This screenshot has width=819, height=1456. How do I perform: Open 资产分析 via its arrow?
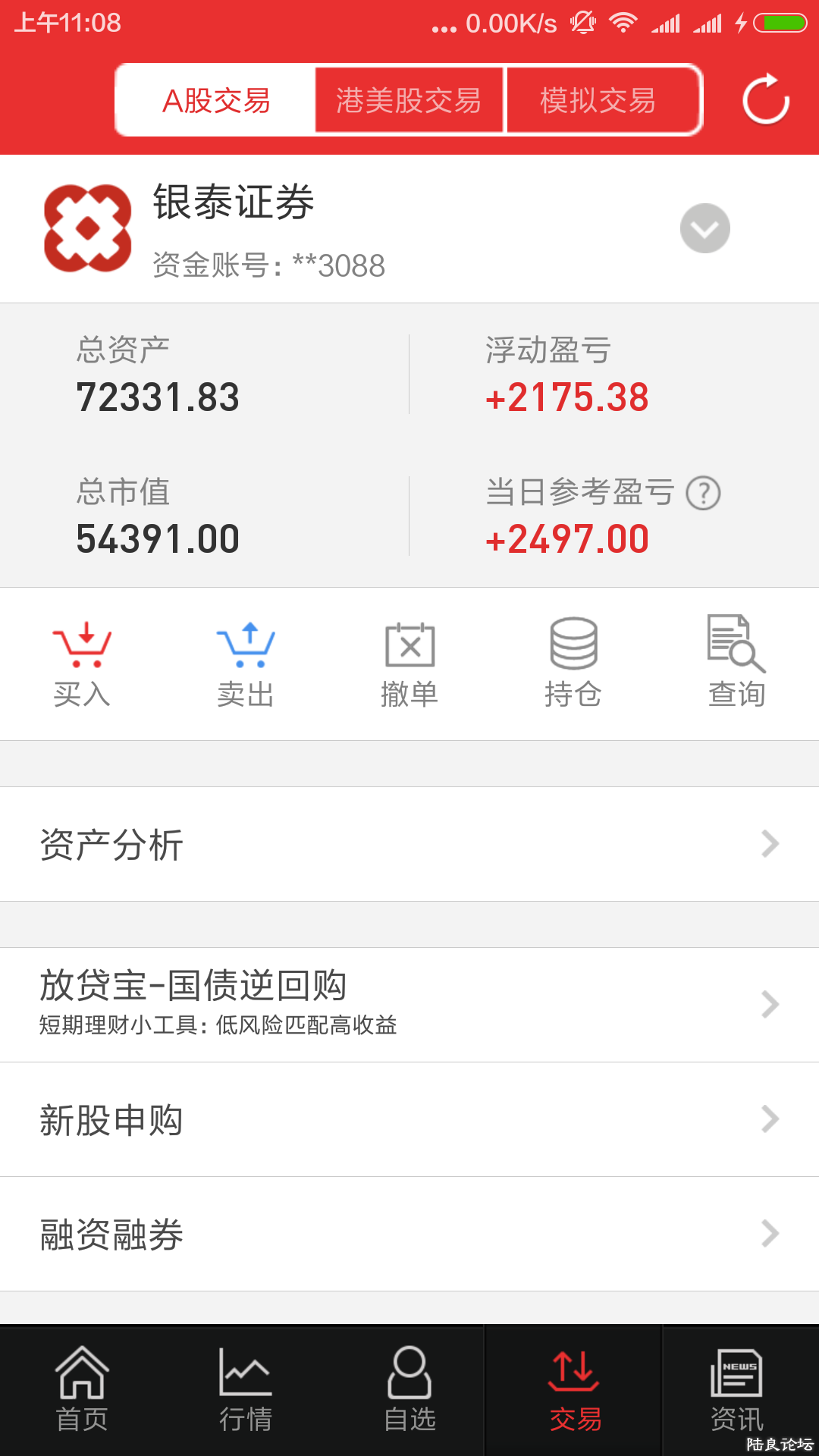click(770, 844)
